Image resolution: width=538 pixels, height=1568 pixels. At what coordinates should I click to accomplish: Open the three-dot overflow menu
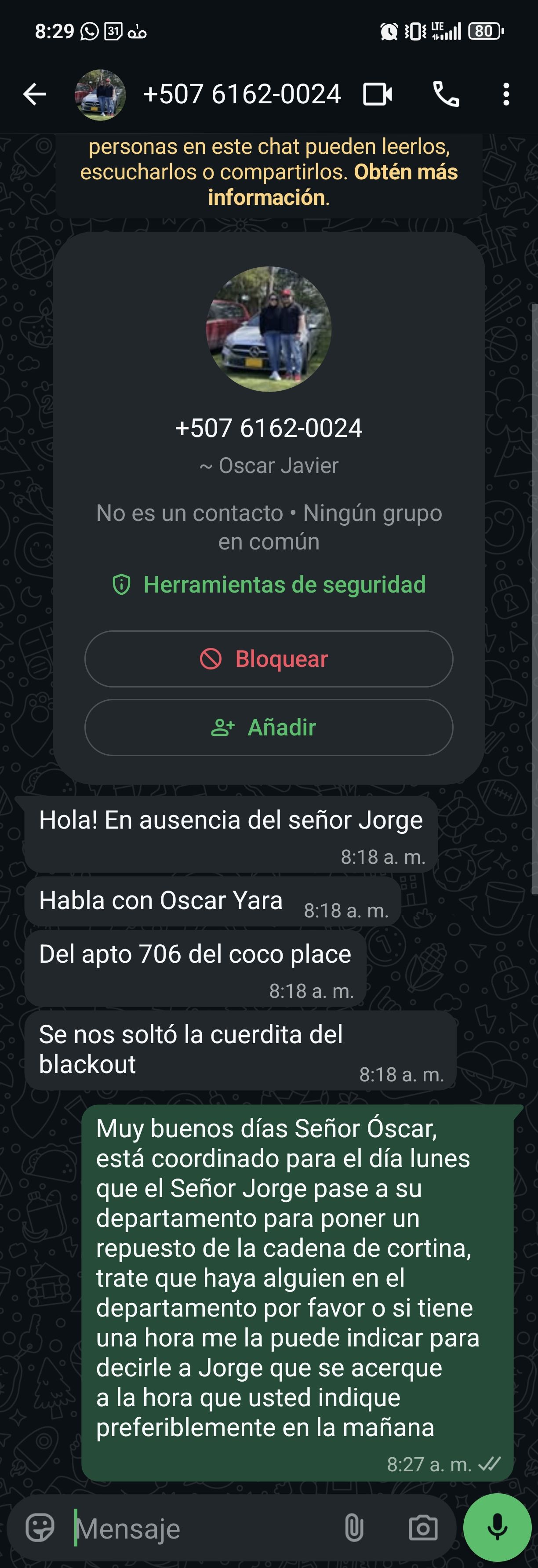[x=506, y=95]
